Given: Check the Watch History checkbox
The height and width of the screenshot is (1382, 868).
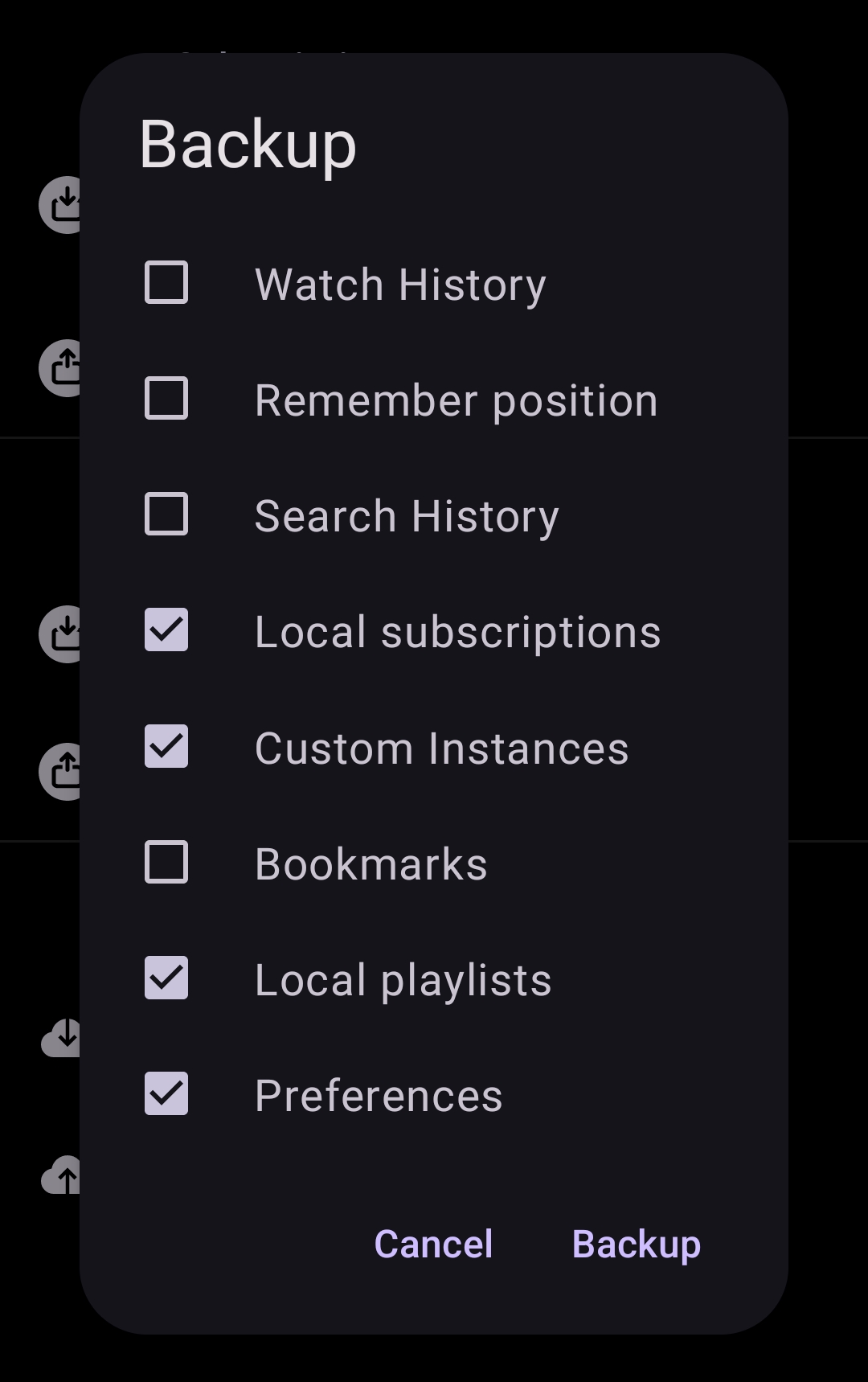Looking at the screenshot, I should 166,283.
